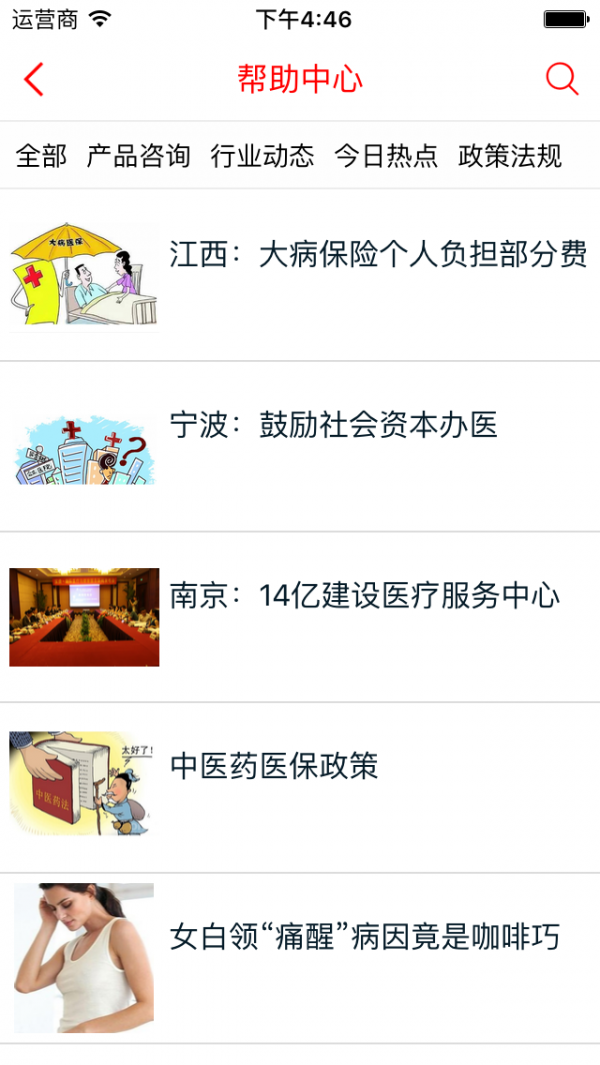
Task: Open the 政策法规 tab
Action: coord(510,156)
